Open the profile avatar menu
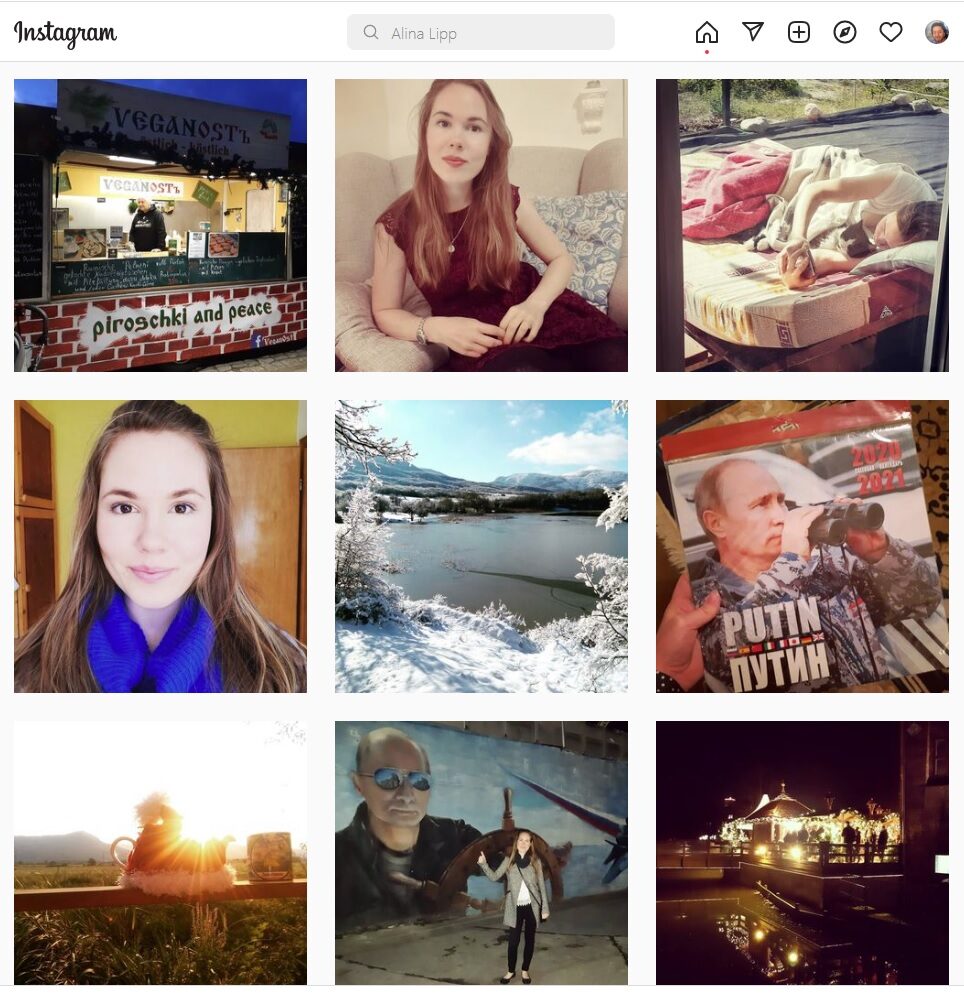This screenshot has height=994, width=964. pyautogui.click(x=937, y=32)
